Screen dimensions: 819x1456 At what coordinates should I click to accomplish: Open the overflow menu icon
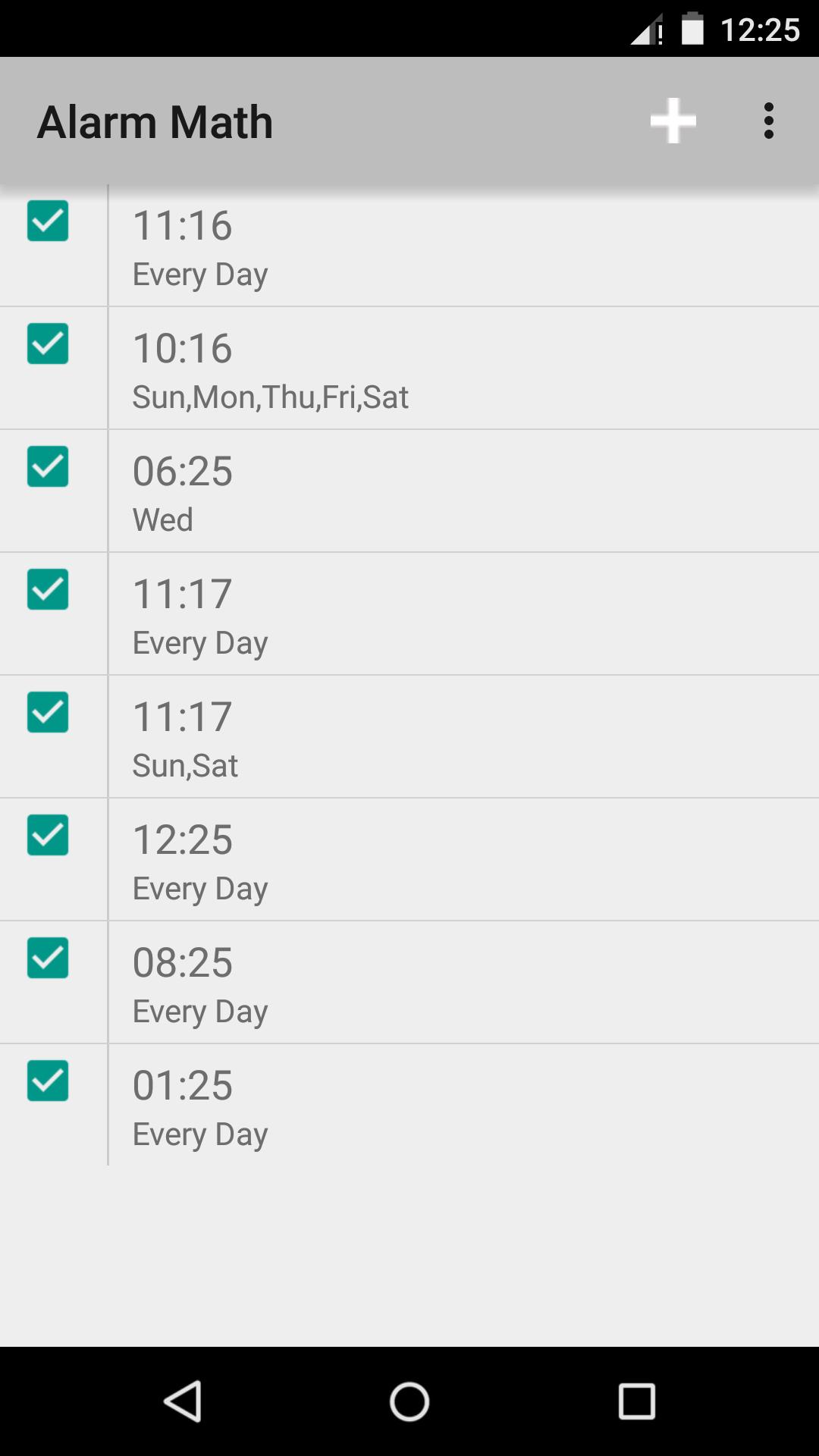coord(769,120)
